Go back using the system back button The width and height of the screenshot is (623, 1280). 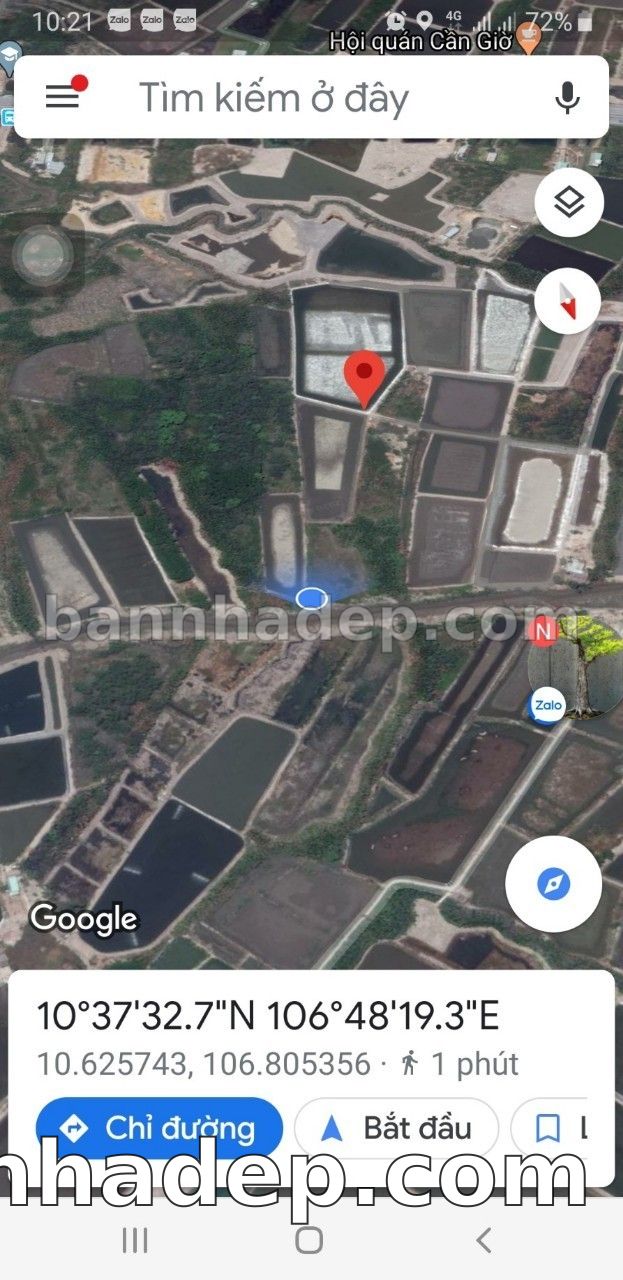point(484,1241)
